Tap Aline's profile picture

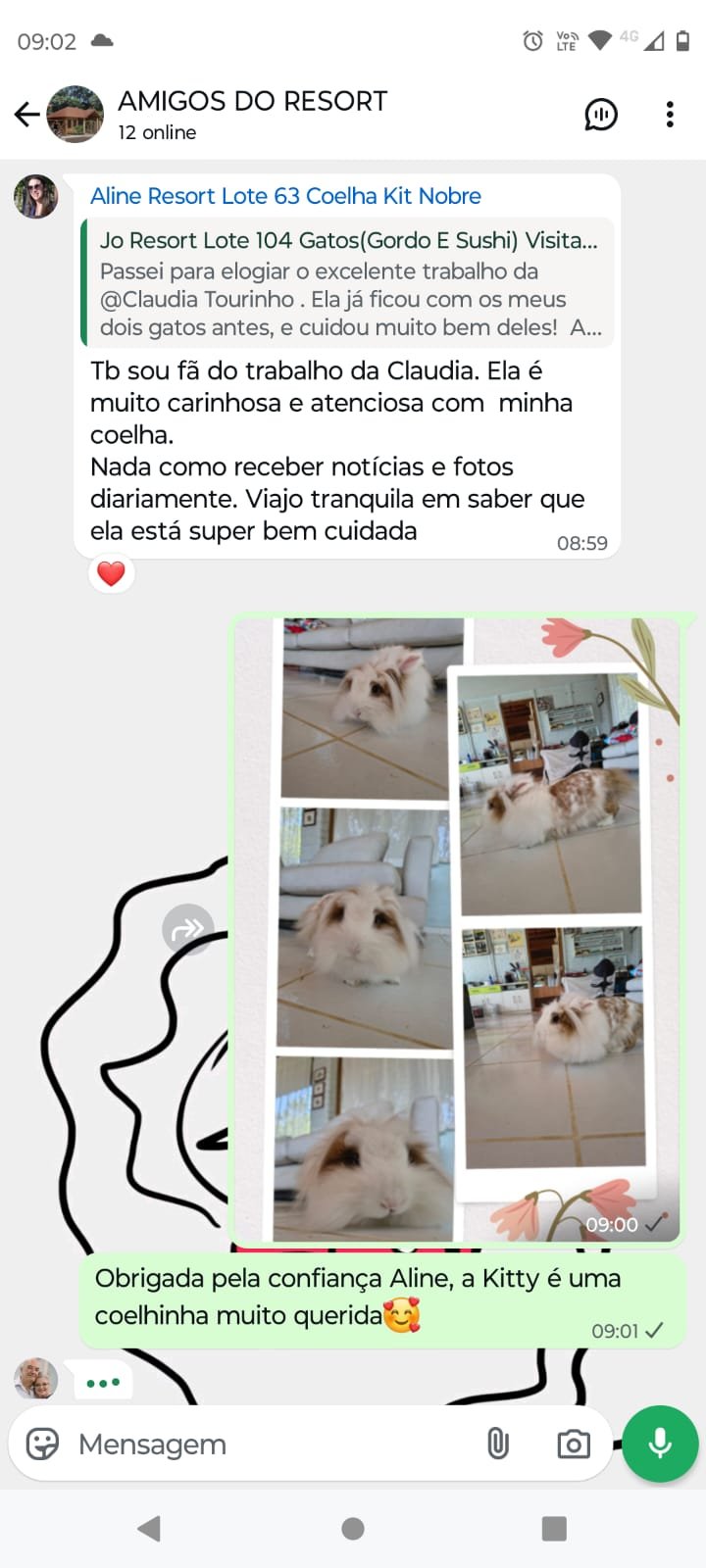click(35, 196)
